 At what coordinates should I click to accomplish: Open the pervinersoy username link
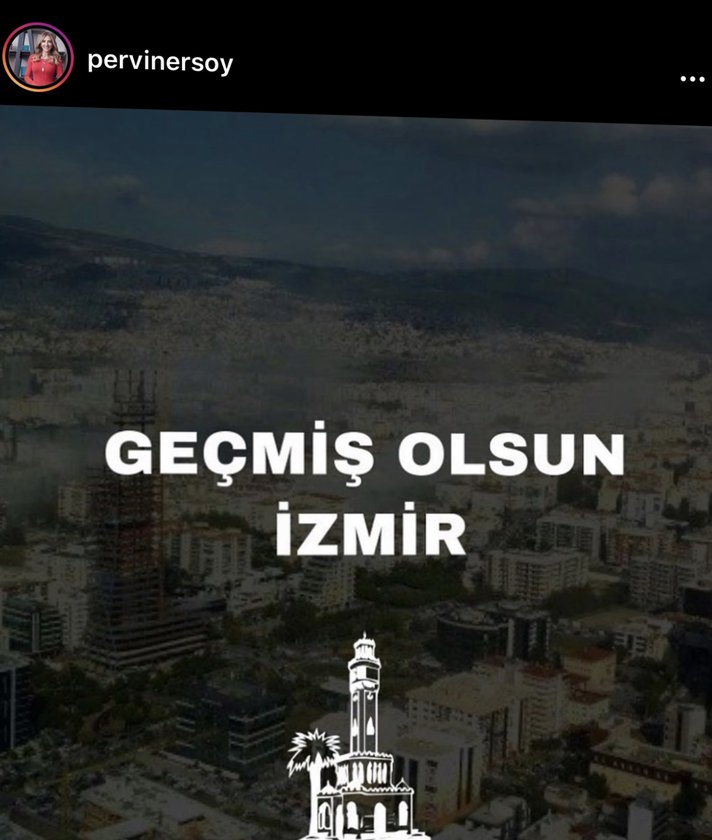click(160, 62)
